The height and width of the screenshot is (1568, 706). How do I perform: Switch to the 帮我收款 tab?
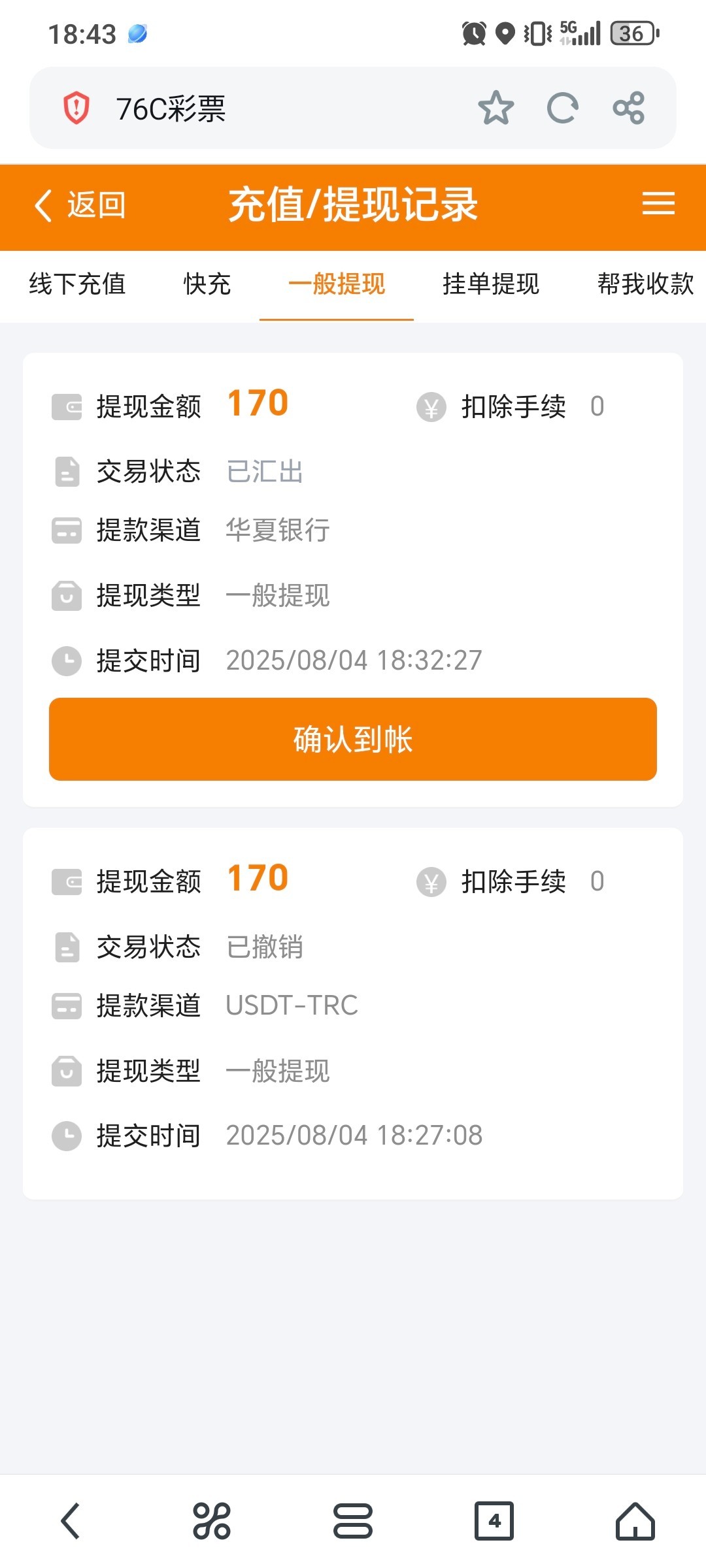click(645, 285)
